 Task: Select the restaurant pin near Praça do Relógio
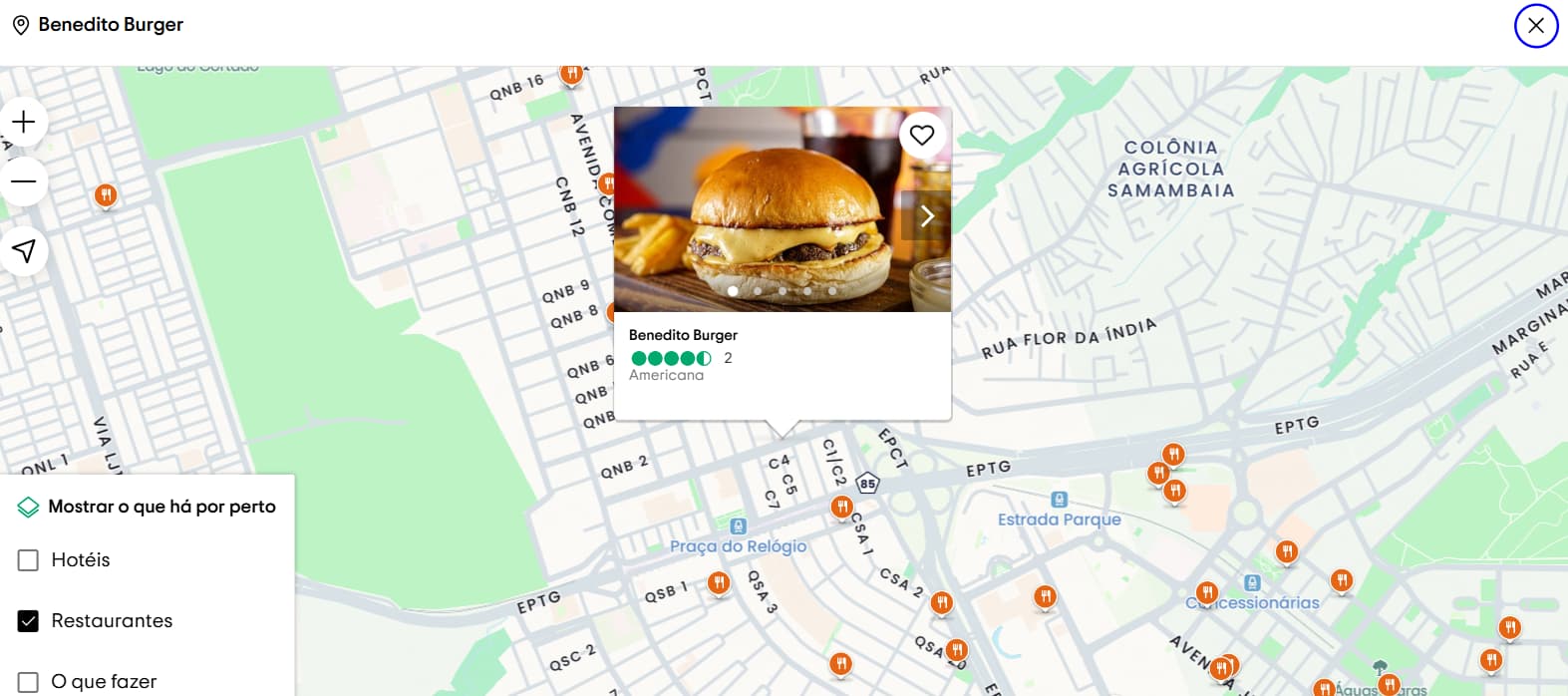click(x=842, y=508)
